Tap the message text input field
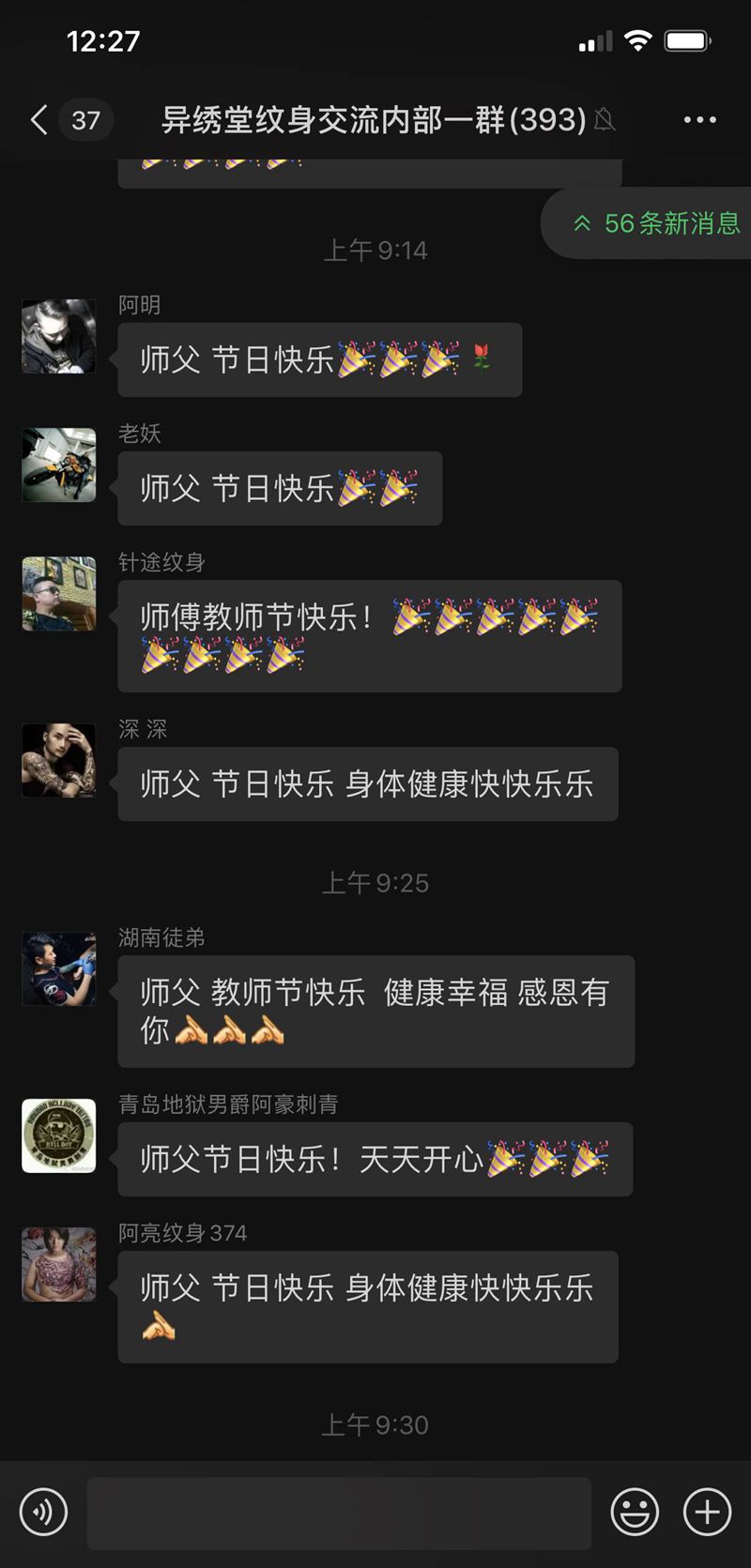Screen dimensions: 751x1568 click(339, 1513)
